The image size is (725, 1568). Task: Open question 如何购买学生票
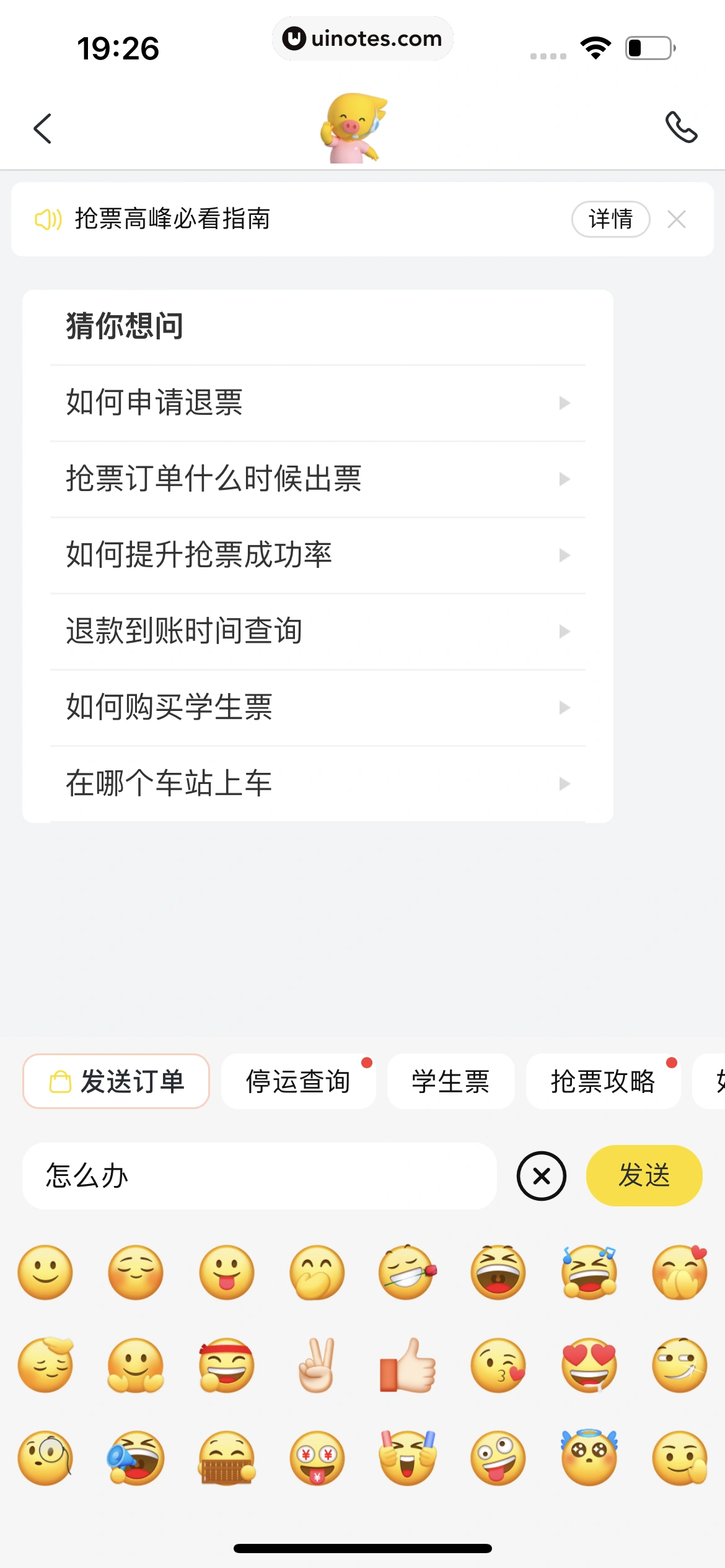coord(317,707)
